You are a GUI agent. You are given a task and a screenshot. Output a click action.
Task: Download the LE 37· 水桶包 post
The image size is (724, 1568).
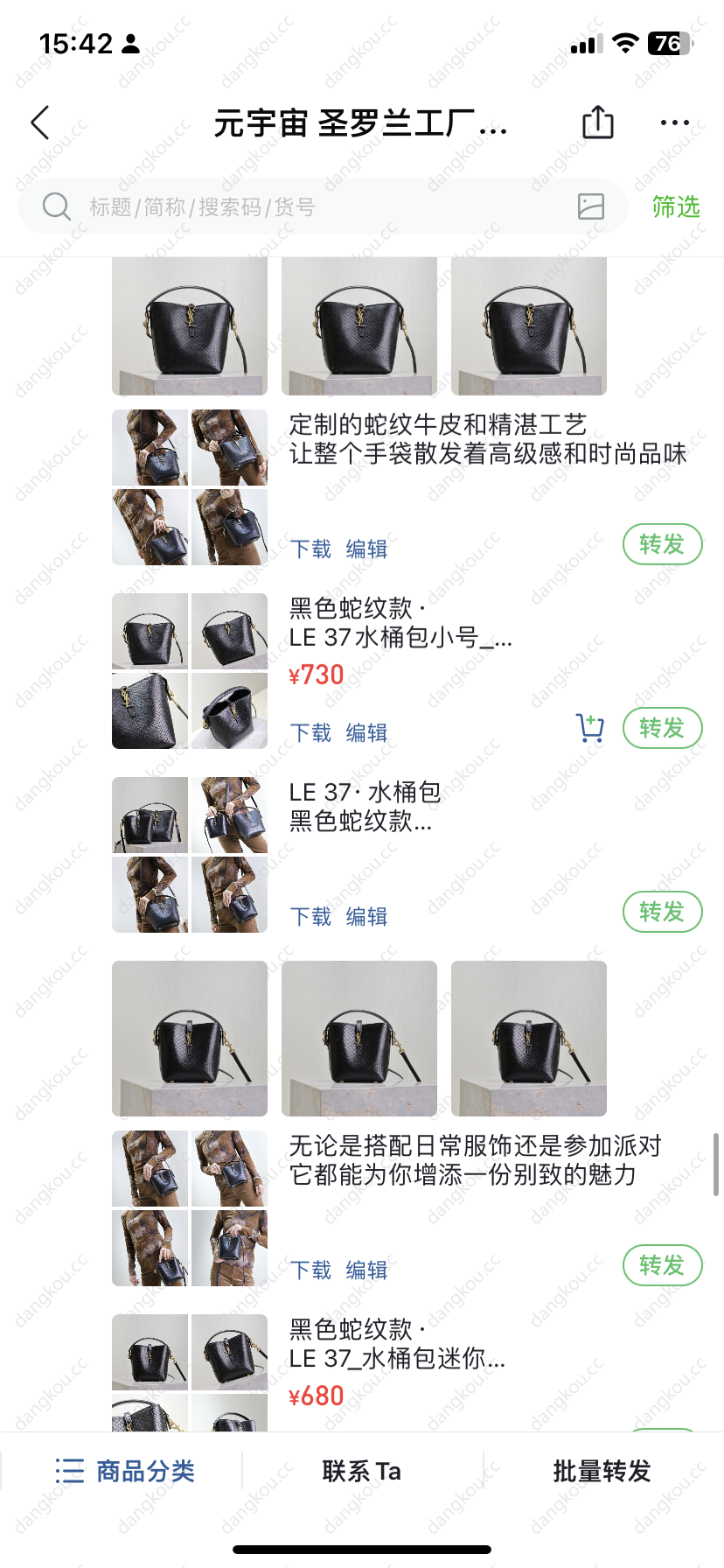310,917
